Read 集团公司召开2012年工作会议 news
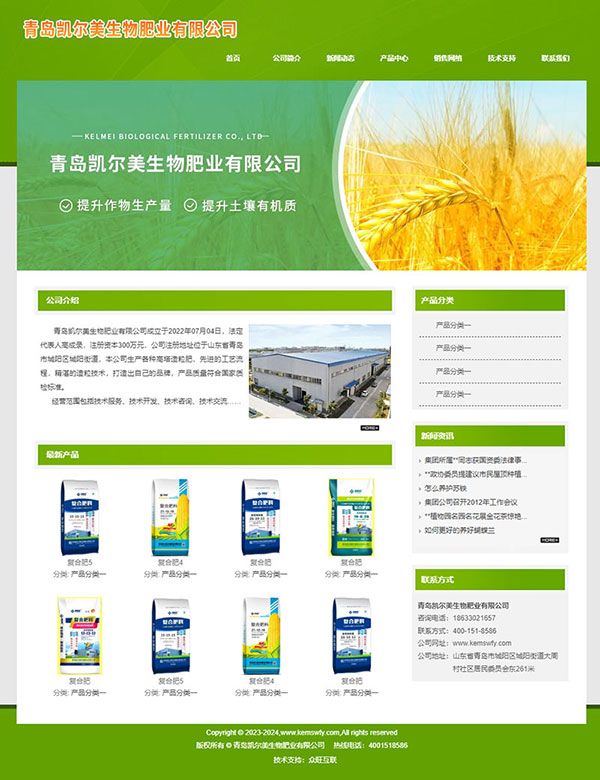Viewport: 600px width, 780px height. (470, 502)
